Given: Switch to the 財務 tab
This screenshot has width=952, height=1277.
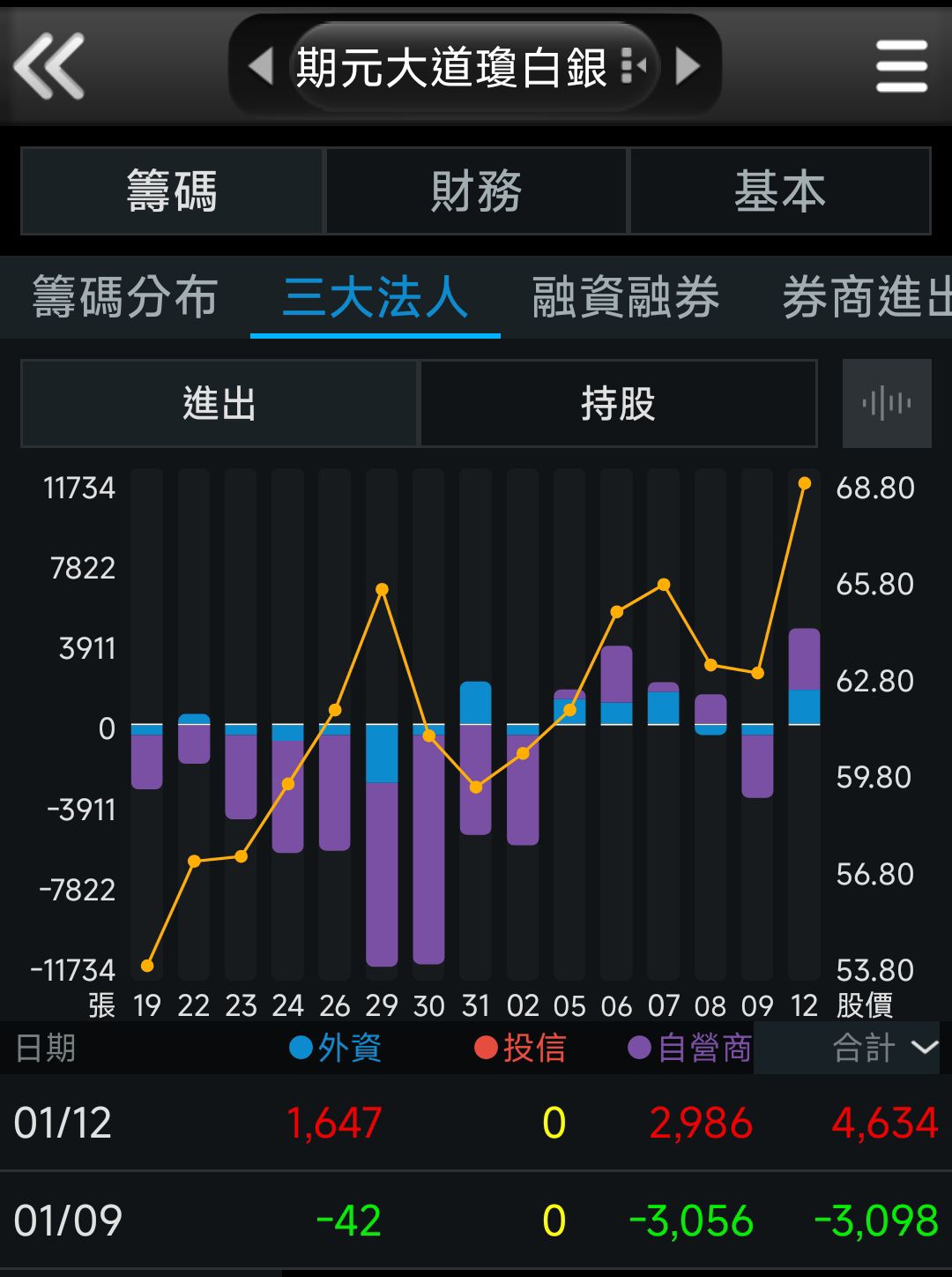Looking at the screenshot, I should click(x=477, y=190).
